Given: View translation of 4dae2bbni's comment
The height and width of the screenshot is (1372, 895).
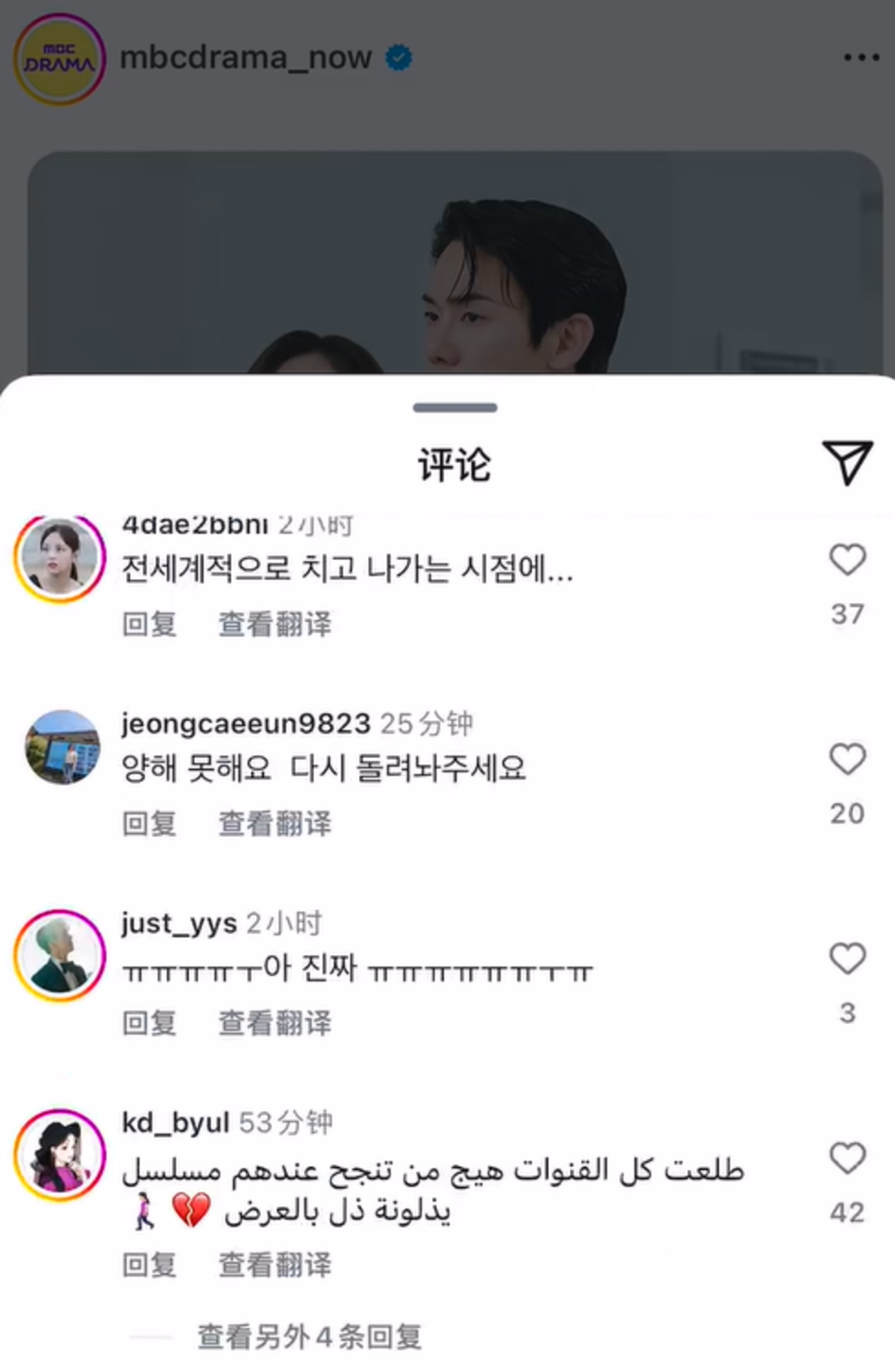Looking at the screenshot, I should pos(275,624).
